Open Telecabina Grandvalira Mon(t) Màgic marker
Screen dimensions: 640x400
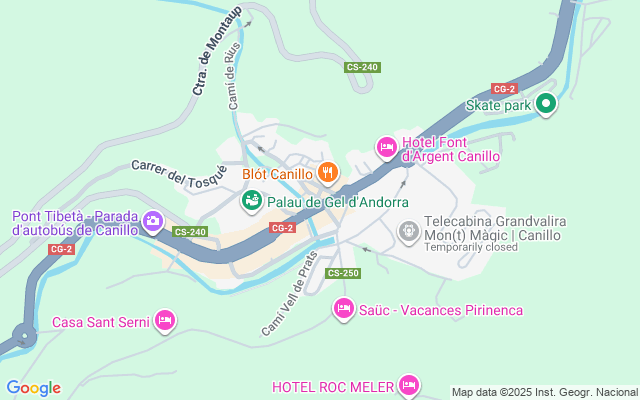(x=408, y=233)
